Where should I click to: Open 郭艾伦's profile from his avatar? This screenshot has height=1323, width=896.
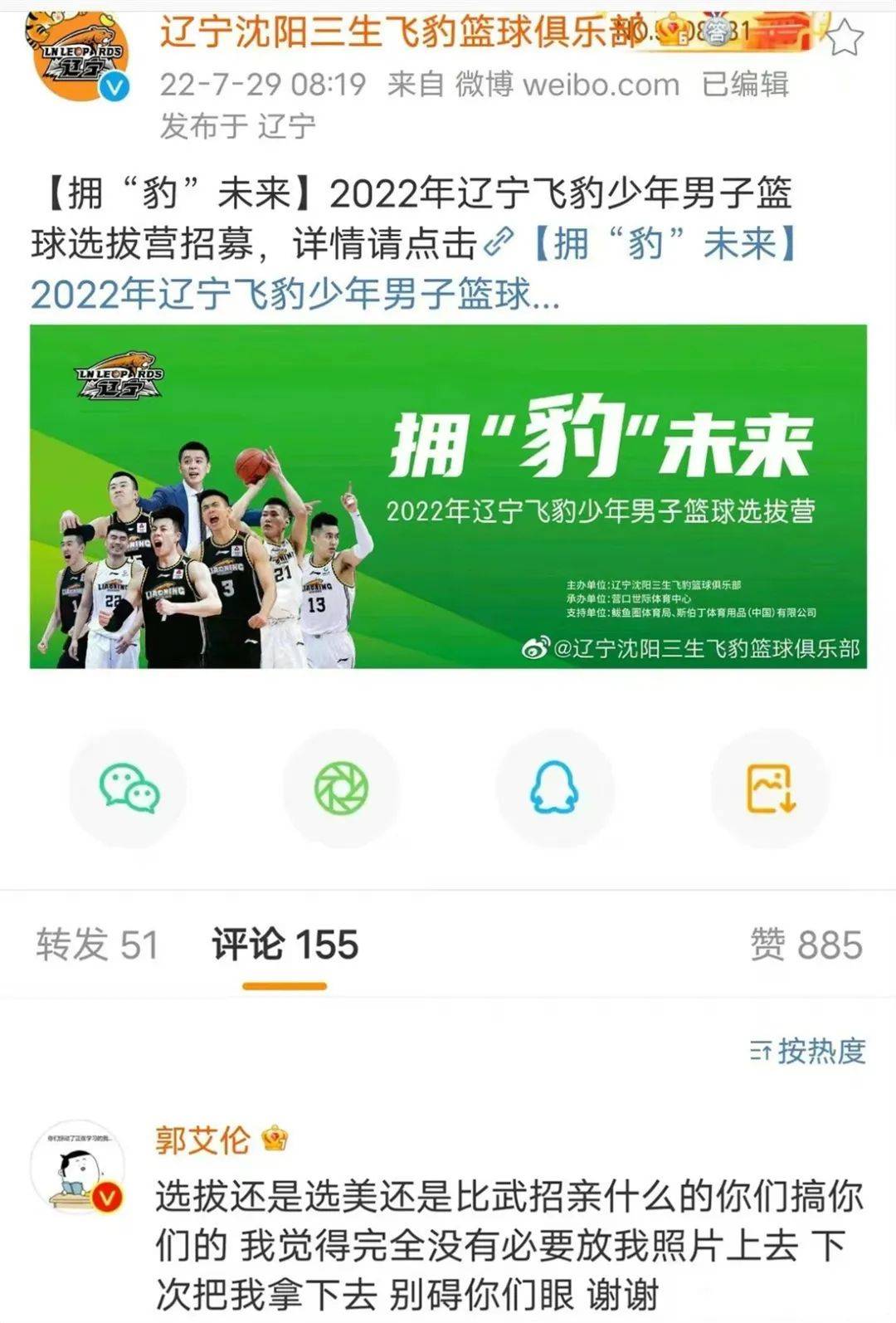[x=77, y=1166]
